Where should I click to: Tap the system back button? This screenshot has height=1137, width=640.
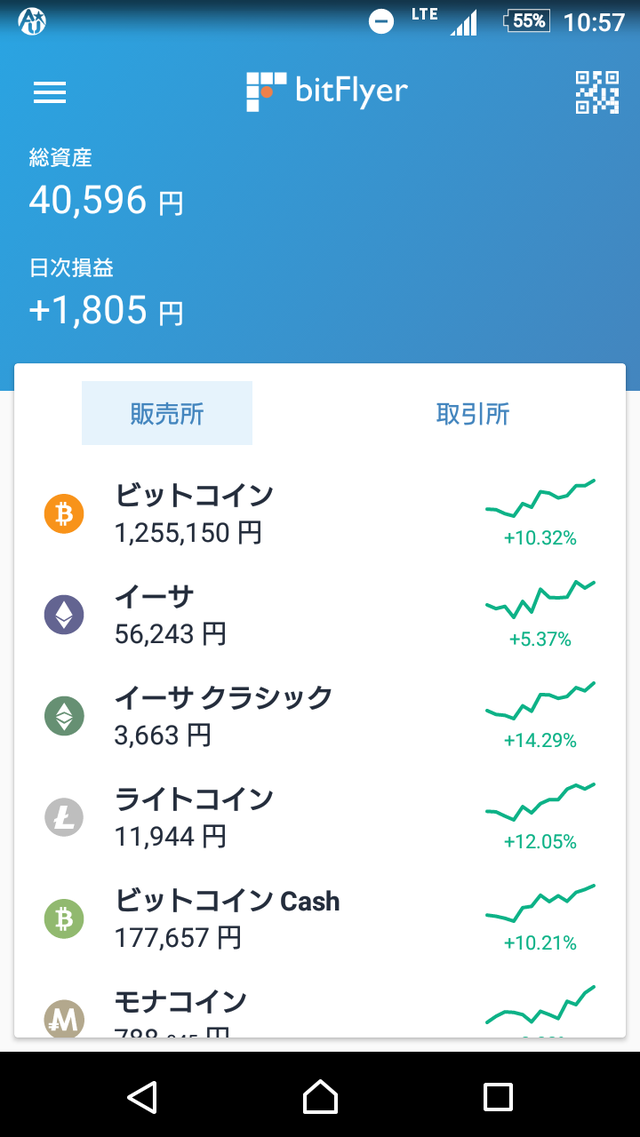tap(142, 1096)
